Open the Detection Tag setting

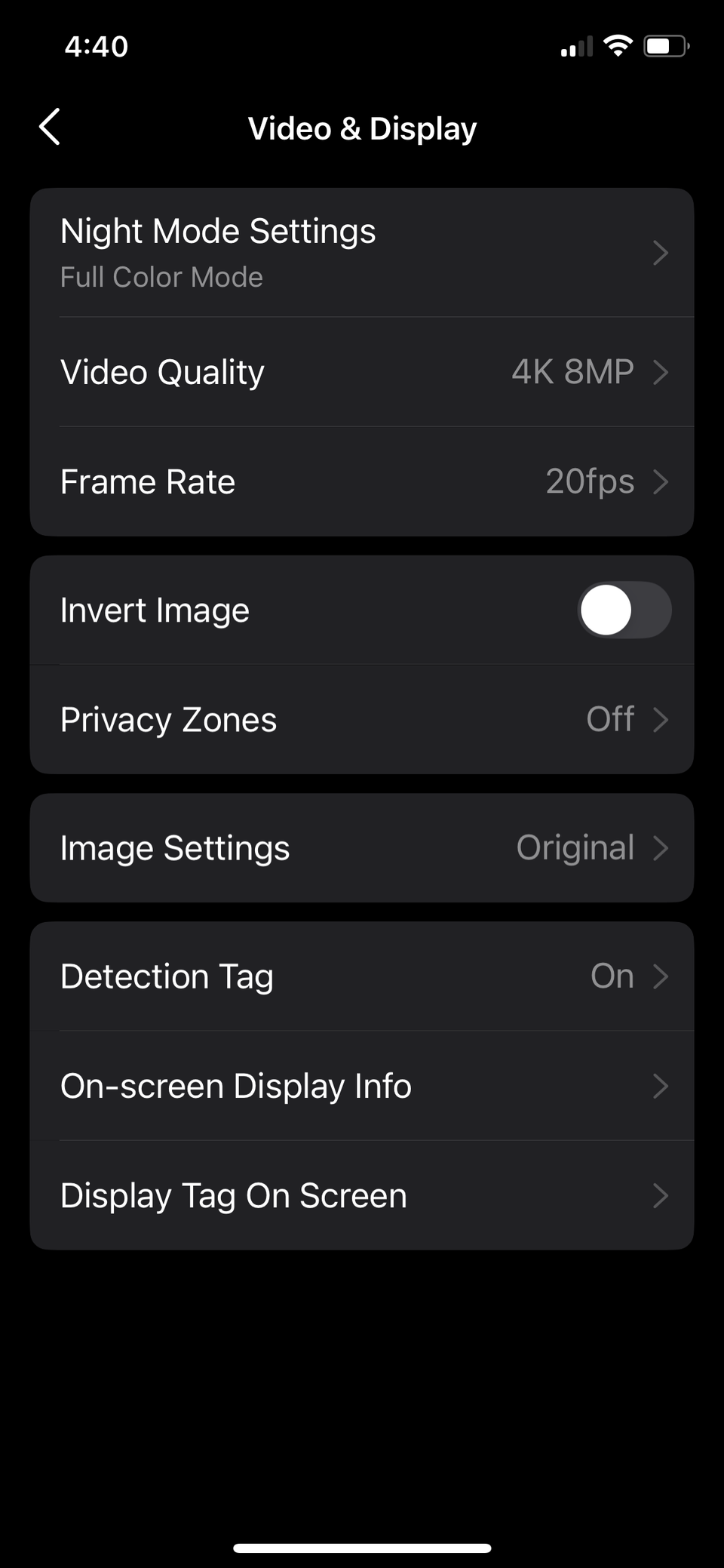click(x=362, y=976)
